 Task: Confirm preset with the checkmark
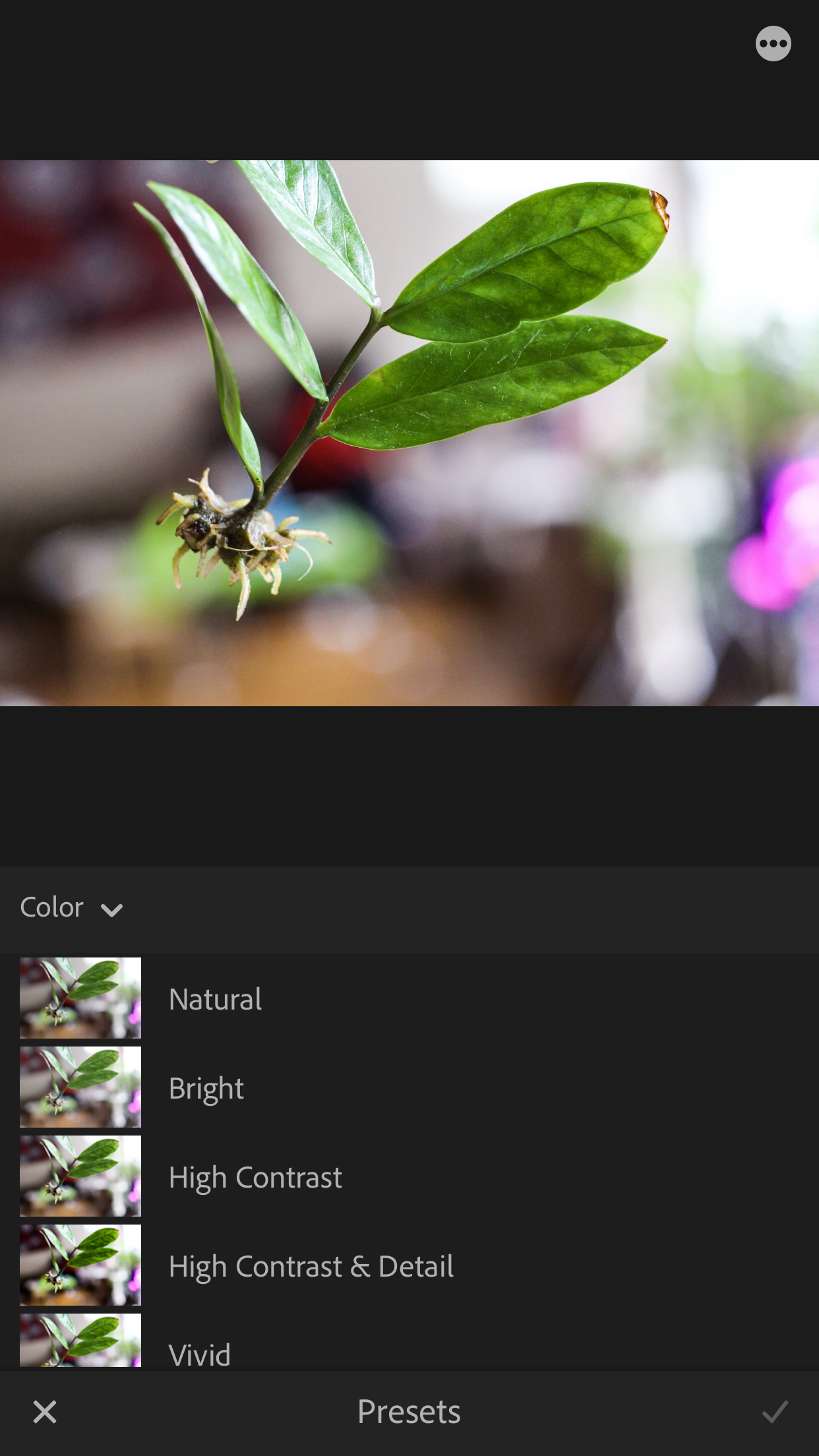775,1412
